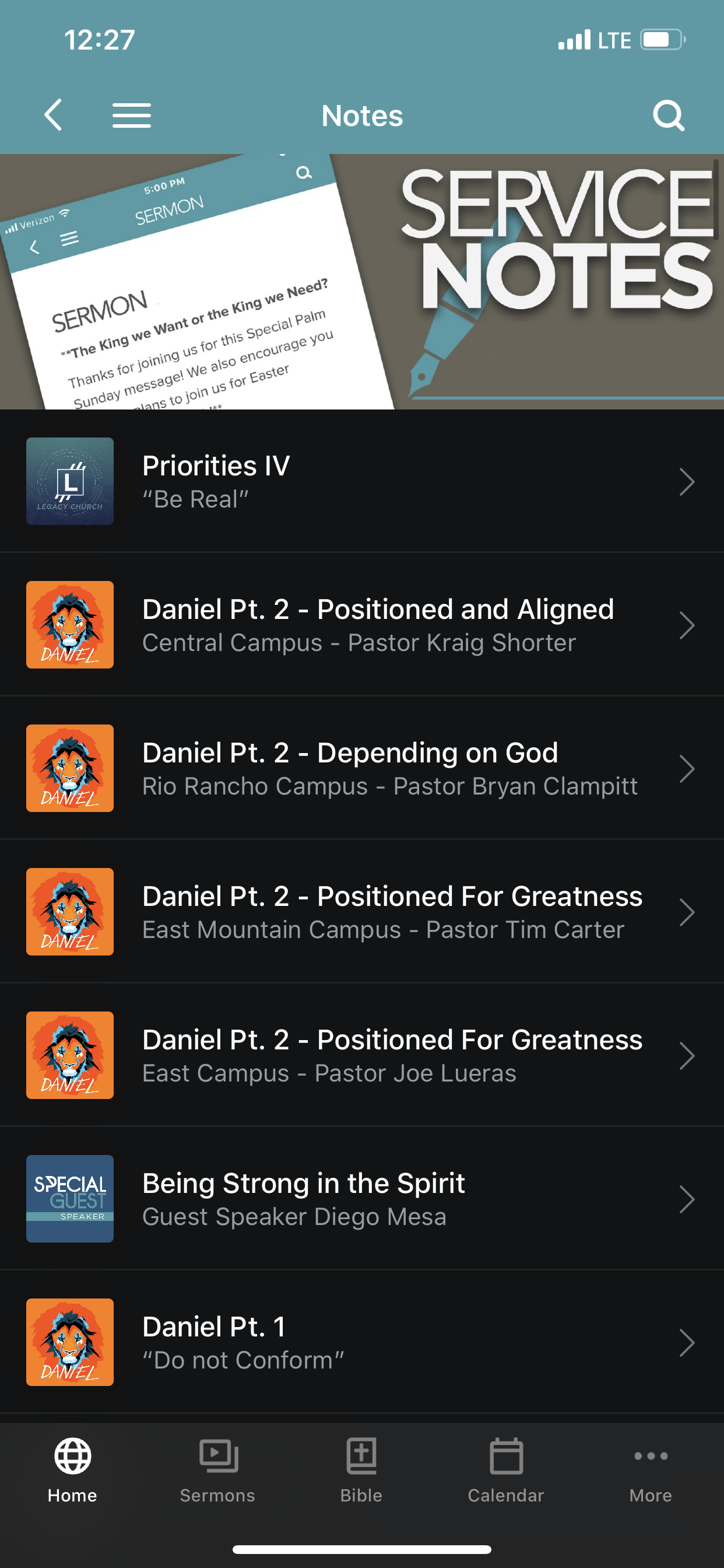
Task: Open Daniel Pt. 1 "Do not Conform"
Action: pyautogui.click(x=362, y=1343)
